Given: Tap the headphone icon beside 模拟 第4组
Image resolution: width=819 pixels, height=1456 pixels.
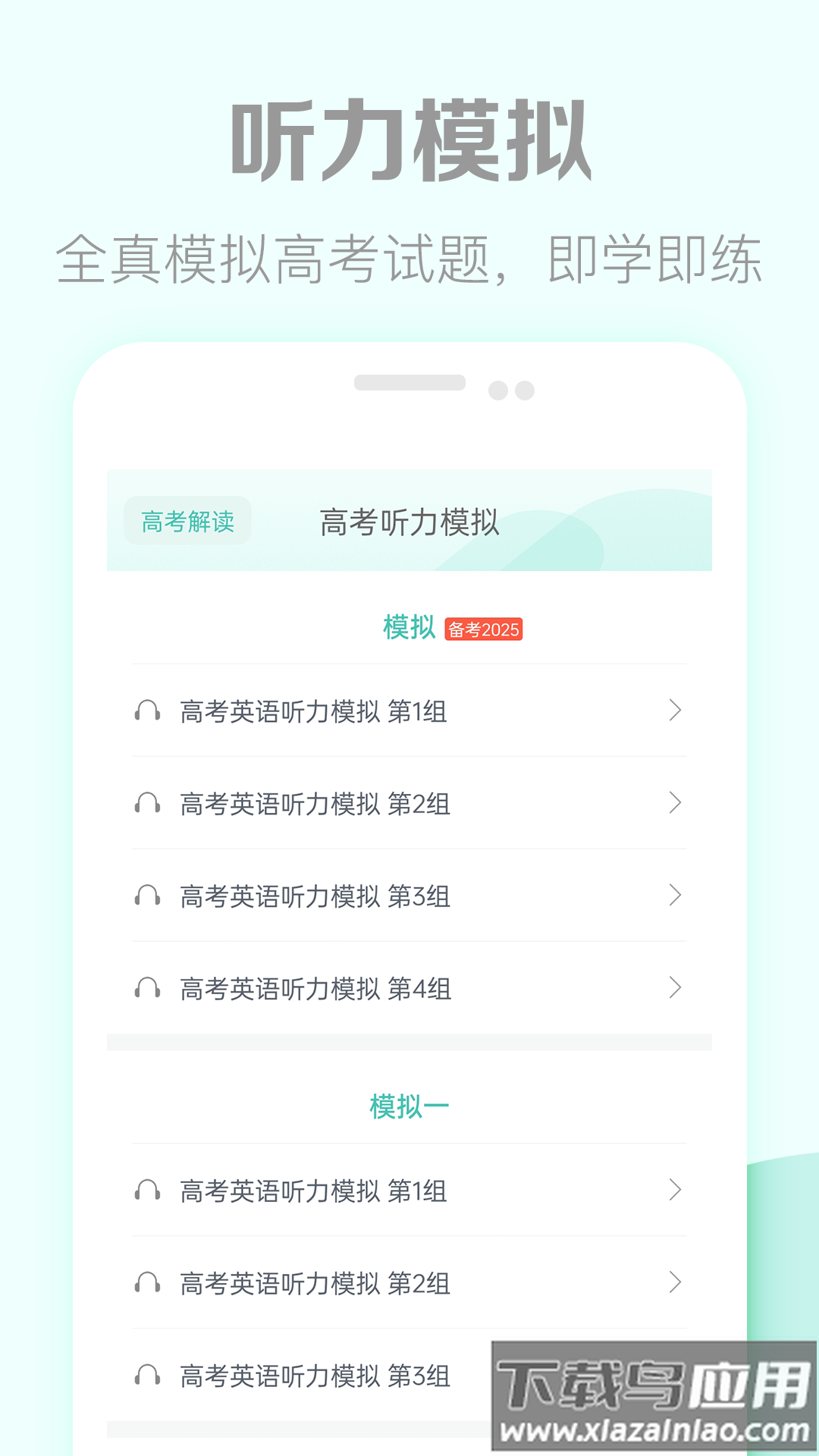Looking at the screenshot, I should 149,988.
